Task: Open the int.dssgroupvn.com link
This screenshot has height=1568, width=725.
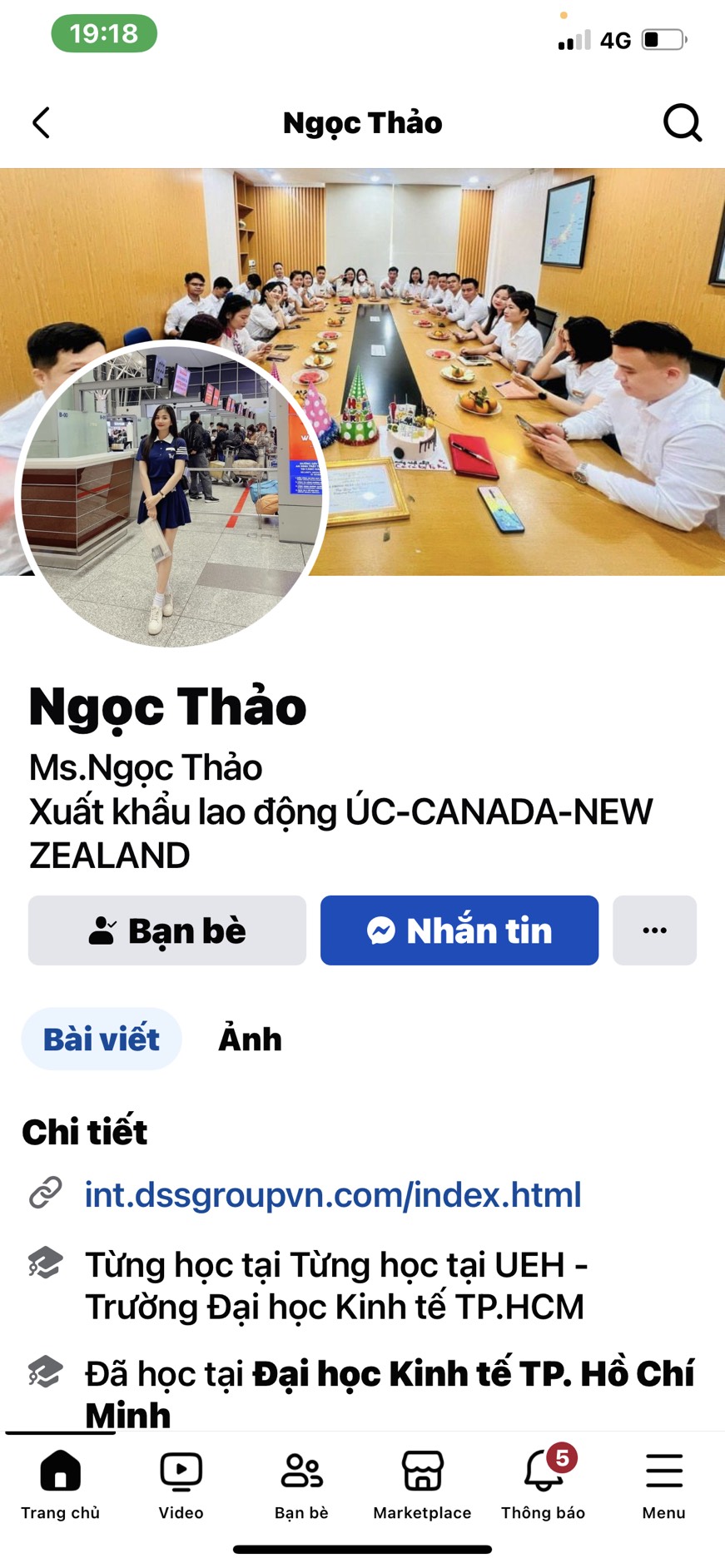Action: 333,1194
